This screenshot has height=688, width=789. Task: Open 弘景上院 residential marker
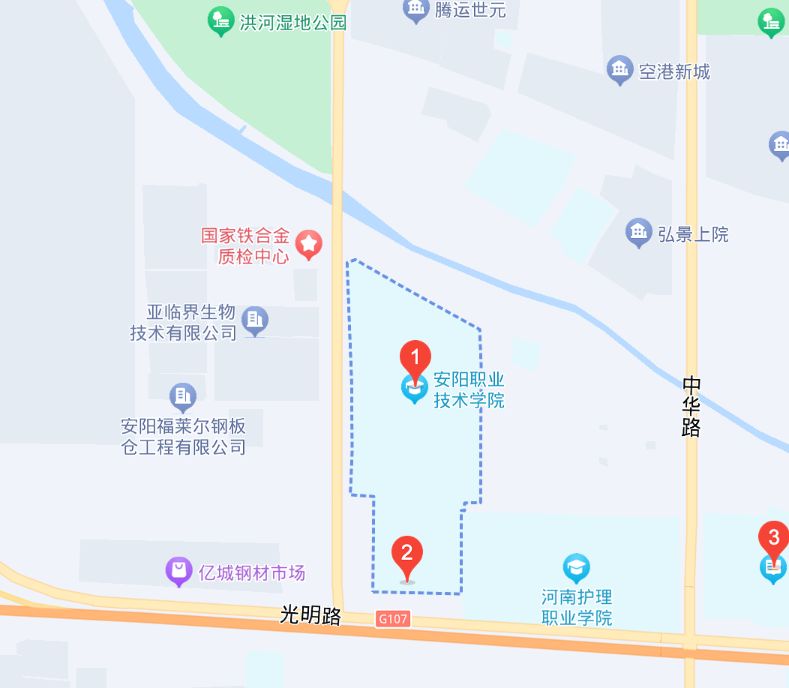coord(638,234)
